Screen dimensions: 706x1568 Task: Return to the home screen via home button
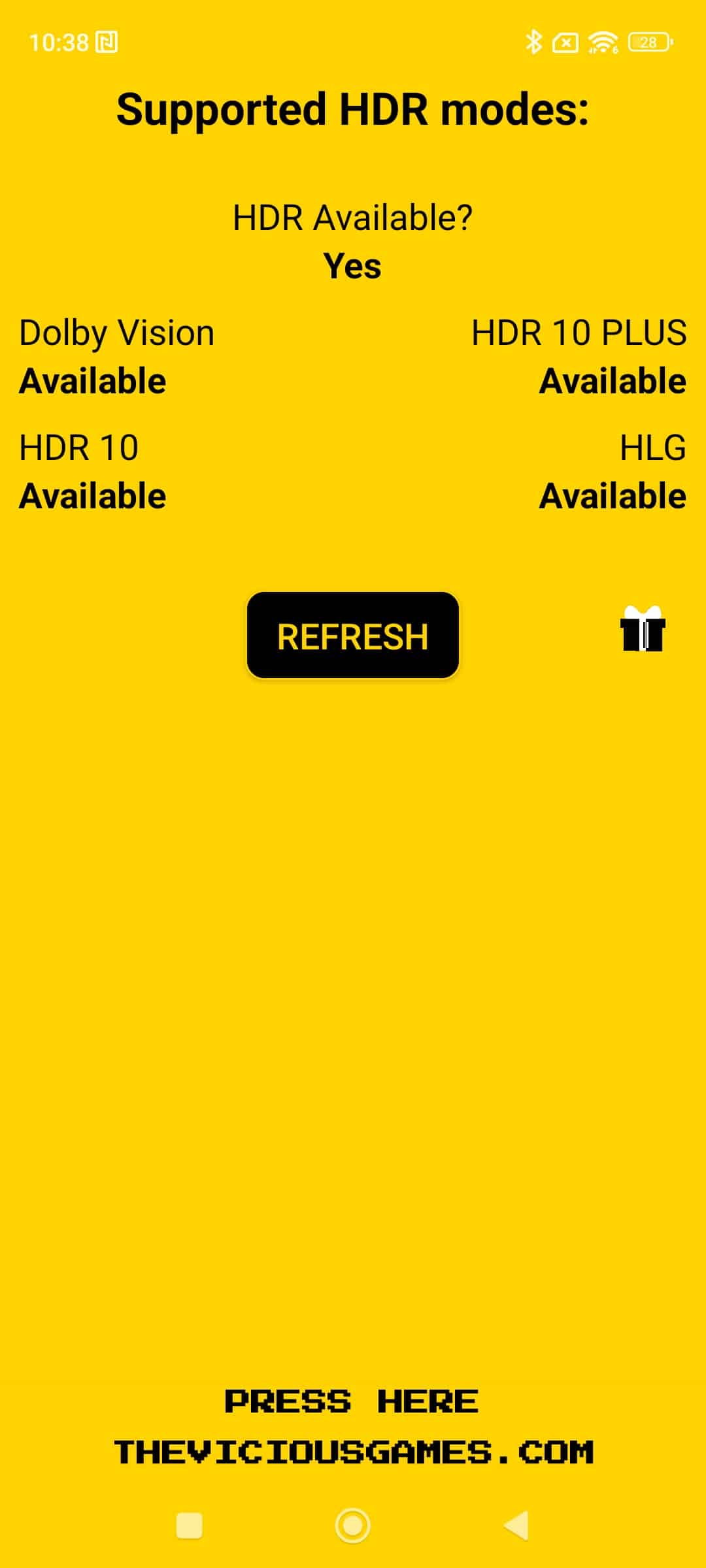[x=352, y=1526]
